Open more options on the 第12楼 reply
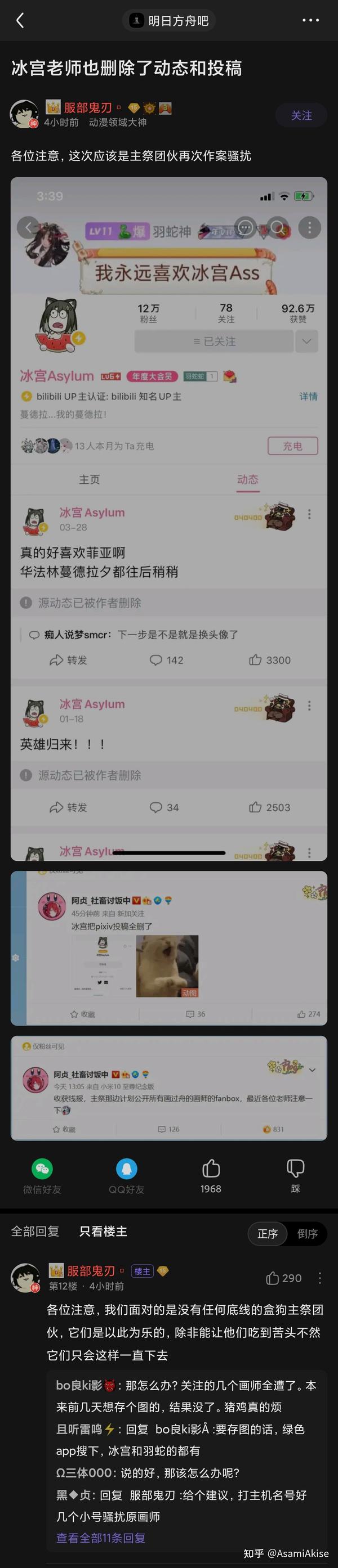 pos(320,1278)
